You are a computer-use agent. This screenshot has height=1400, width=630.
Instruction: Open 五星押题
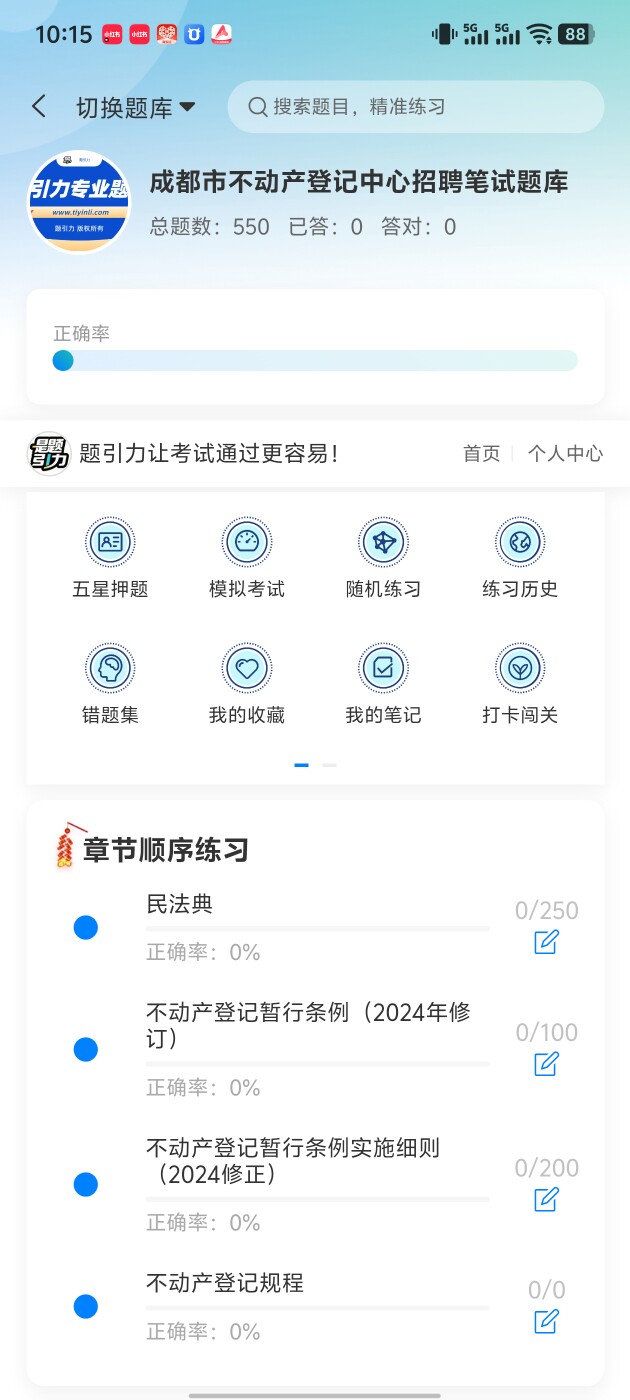coord(110,558)
